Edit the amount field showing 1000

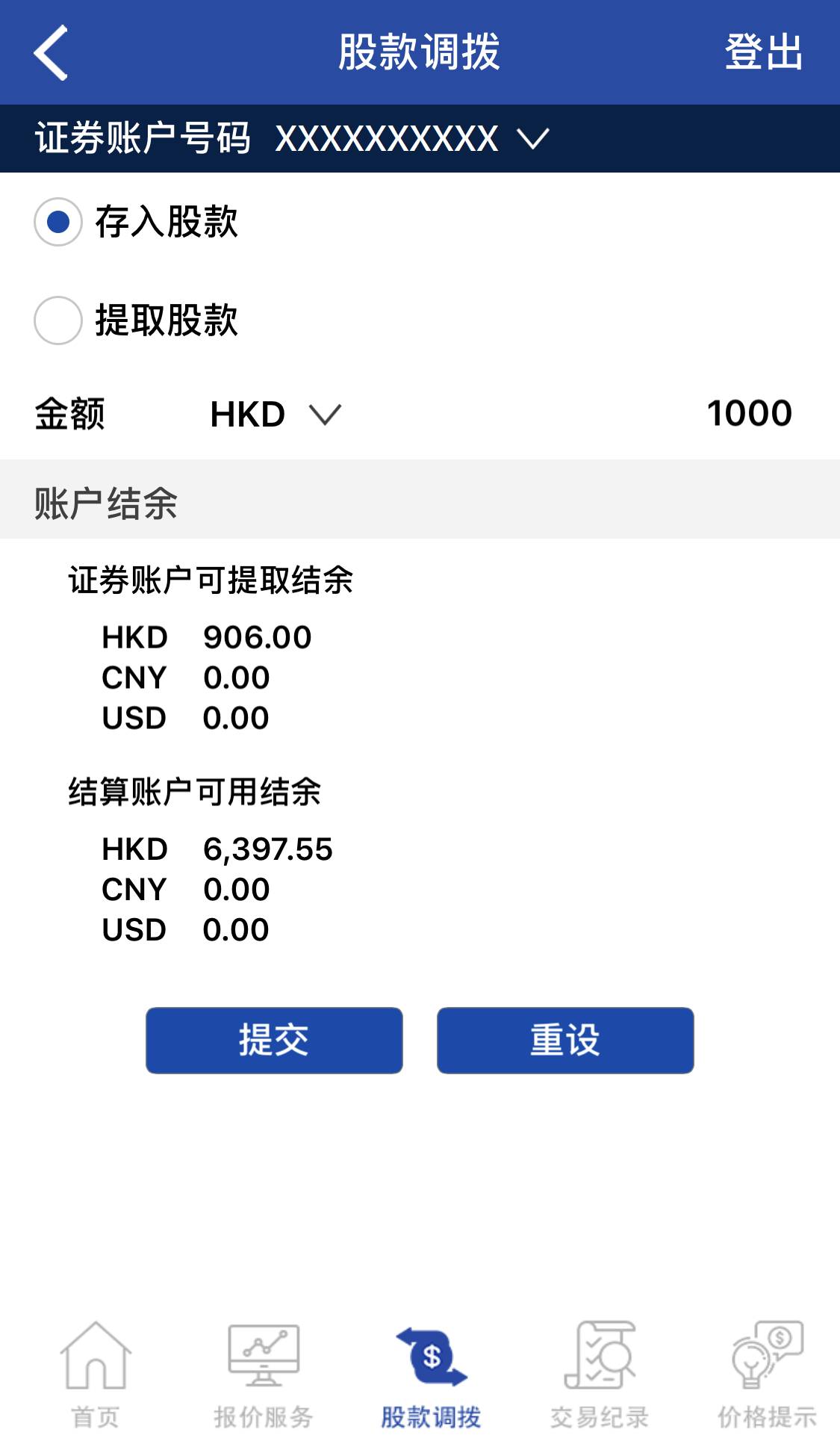(x=748, y=414)
